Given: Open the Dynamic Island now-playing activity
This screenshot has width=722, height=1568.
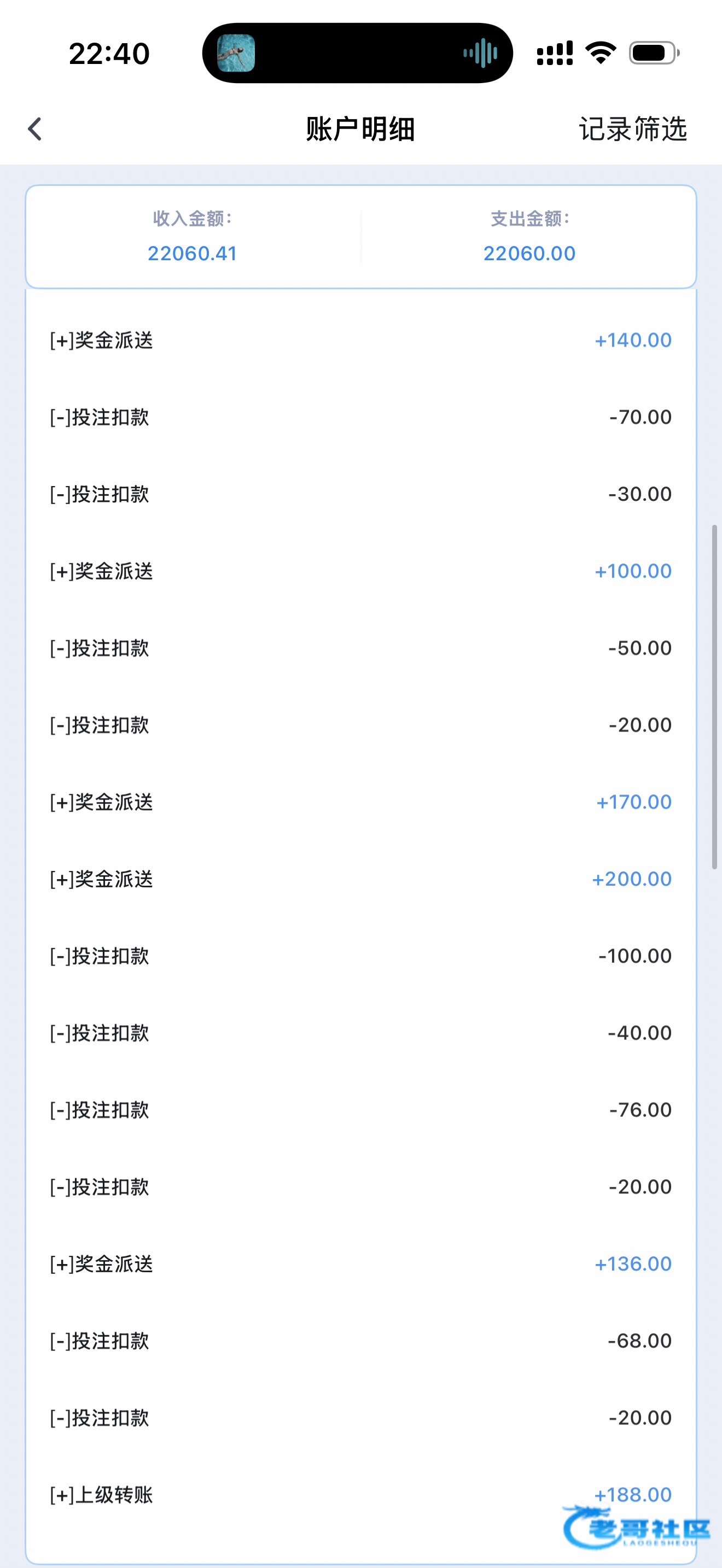Looking at the screenshot, I should (357, 54).
